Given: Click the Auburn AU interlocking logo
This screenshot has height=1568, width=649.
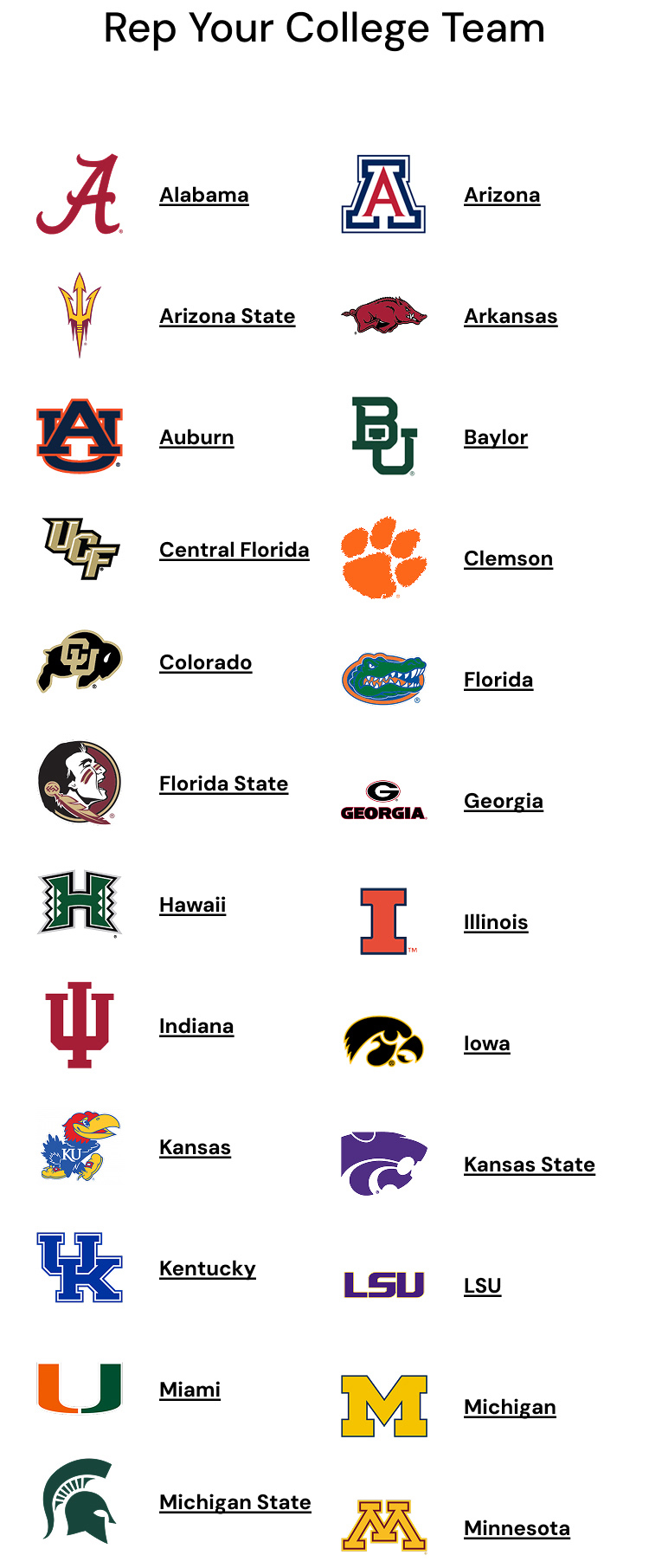Looking at the screenshot, I should (79, 436).
